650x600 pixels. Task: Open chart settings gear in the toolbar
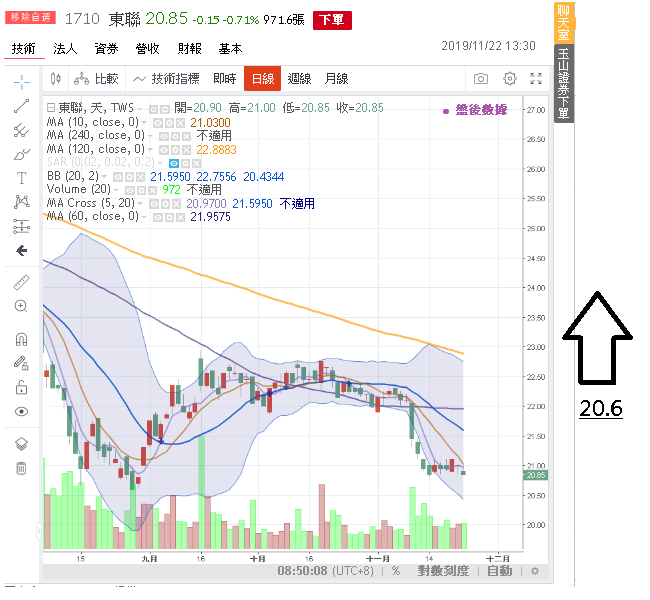click(x=509, y=79)
